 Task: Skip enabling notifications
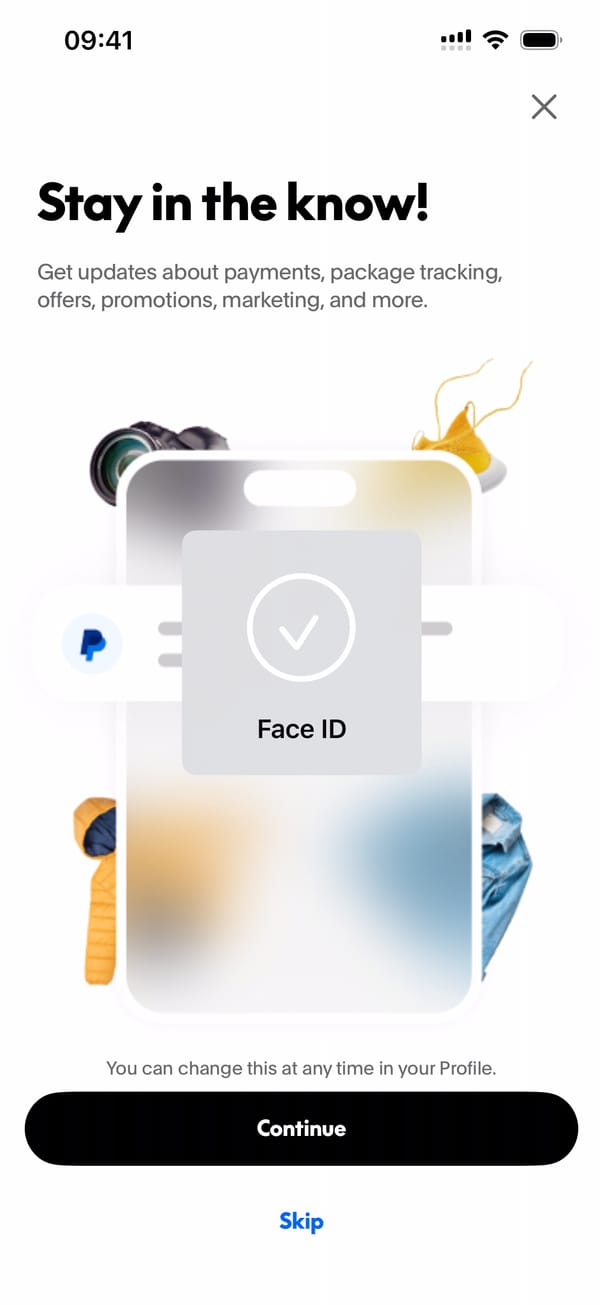pos(301,1221)
